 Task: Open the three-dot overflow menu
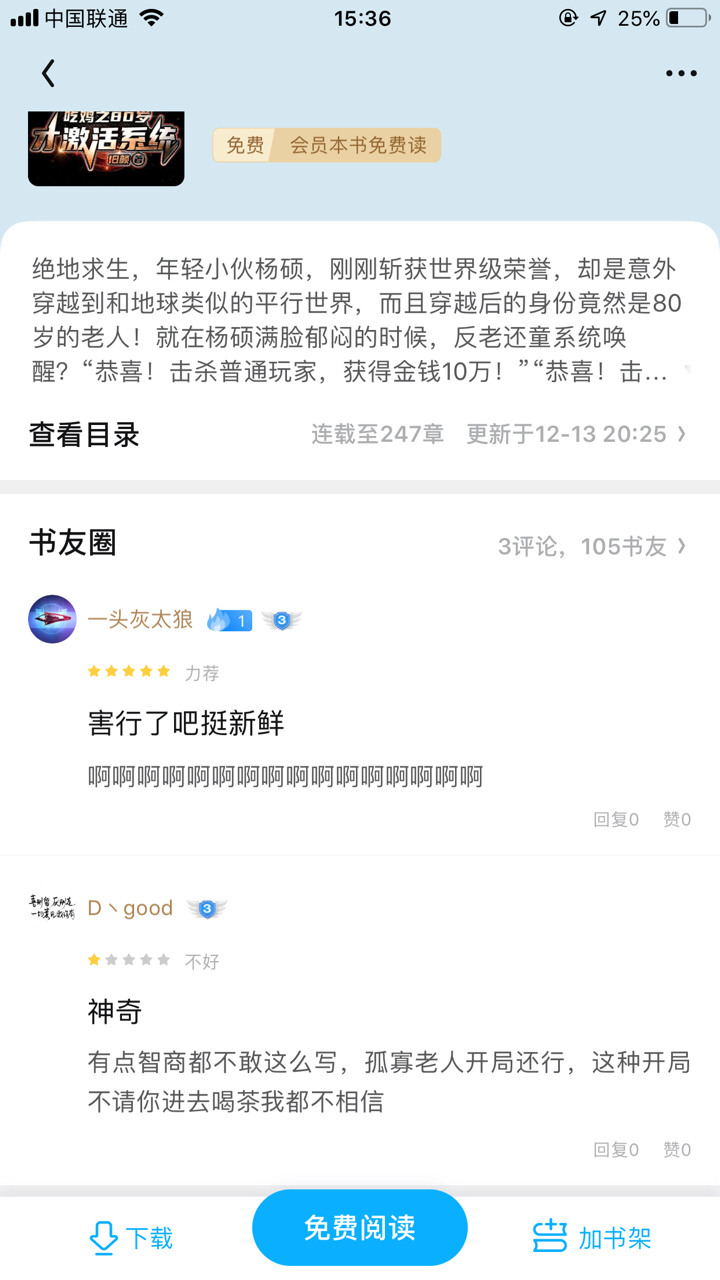pyautogui.click(x=681, y=73)
